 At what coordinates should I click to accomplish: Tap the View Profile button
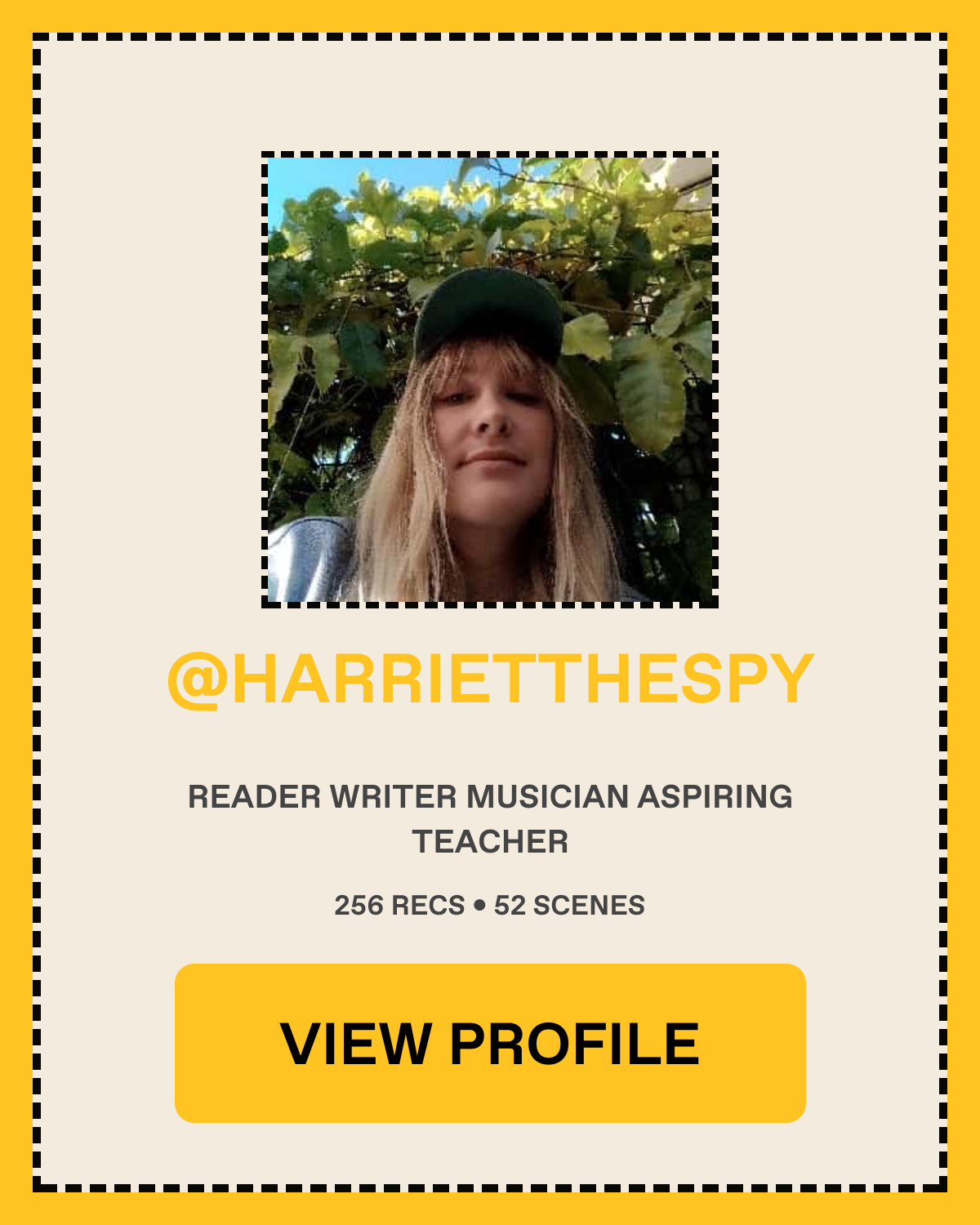click(x=490, y=1043)
